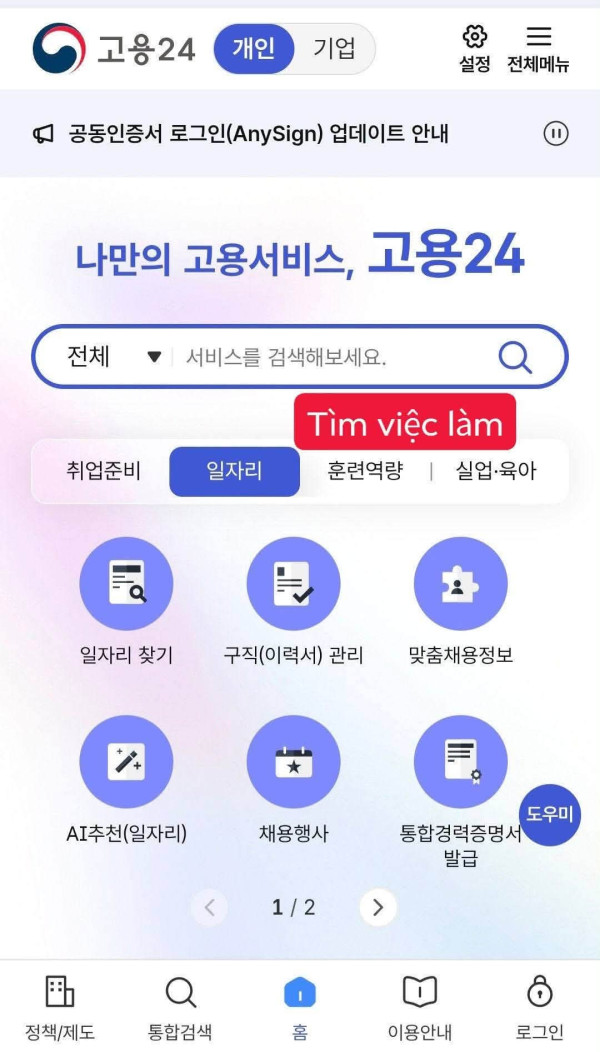Image resolution: width=600 pixels, height=1052 pixels.
Task: Tap the magnifier search icon
Action: coord(515,357)
